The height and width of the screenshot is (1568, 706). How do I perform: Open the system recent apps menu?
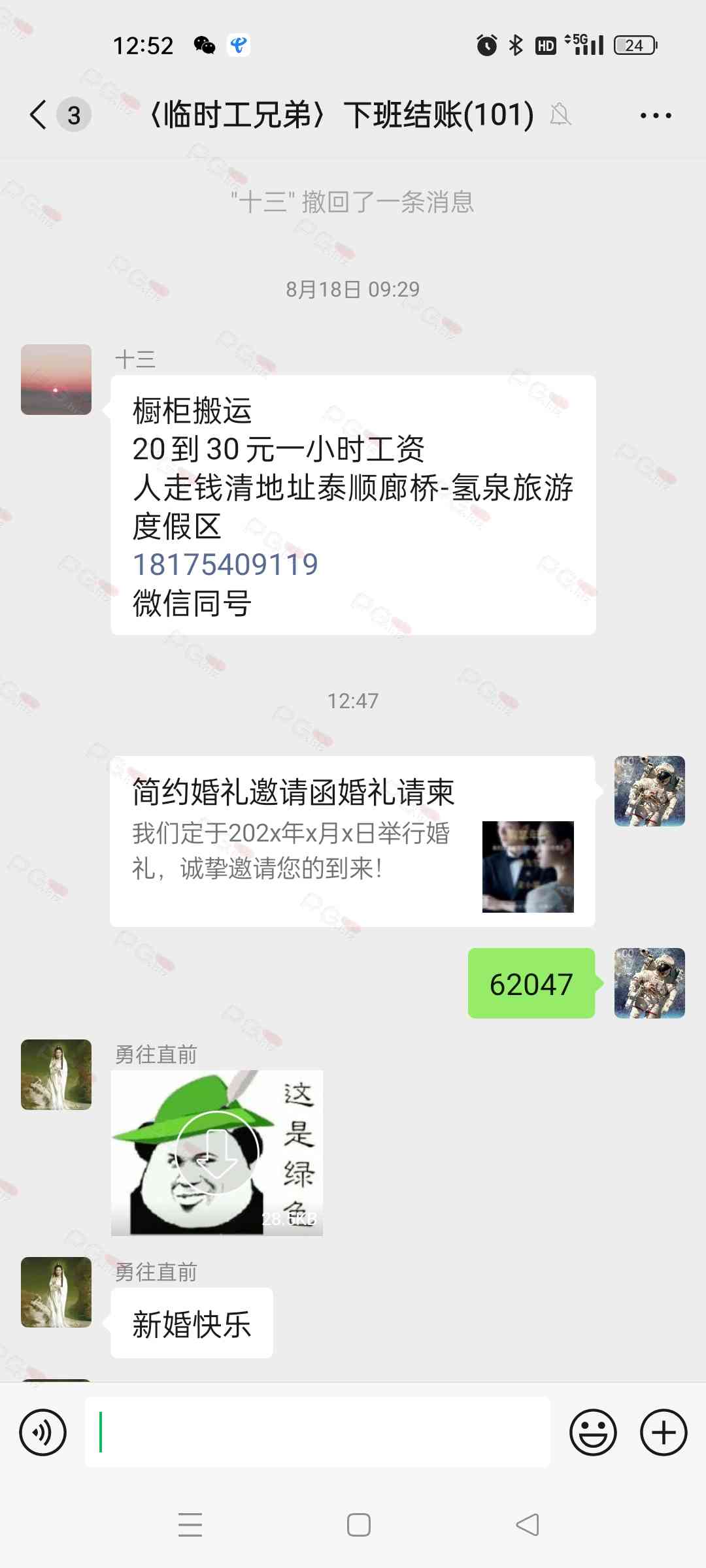coord(190,1525)
